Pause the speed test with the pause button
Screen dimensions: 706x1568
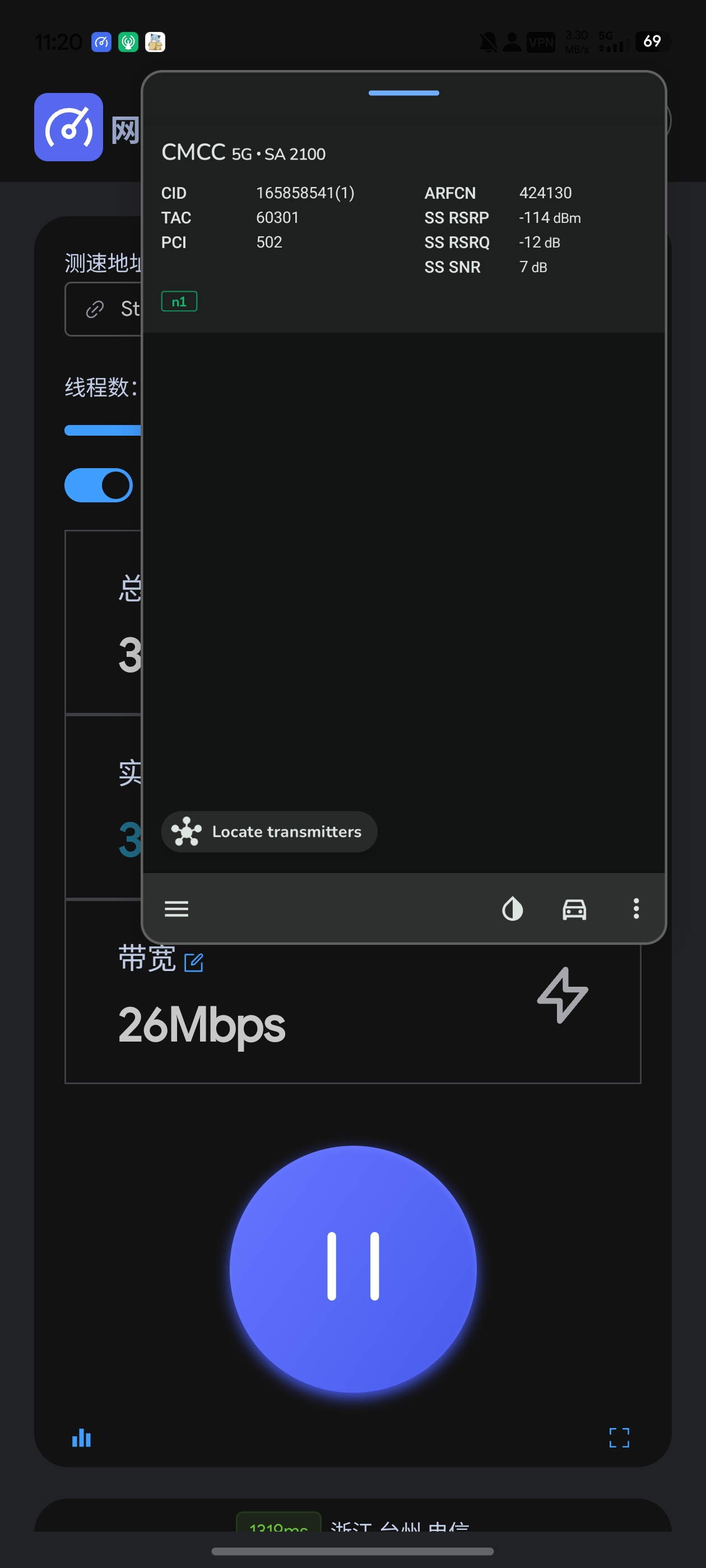(x=352, y=1266)
